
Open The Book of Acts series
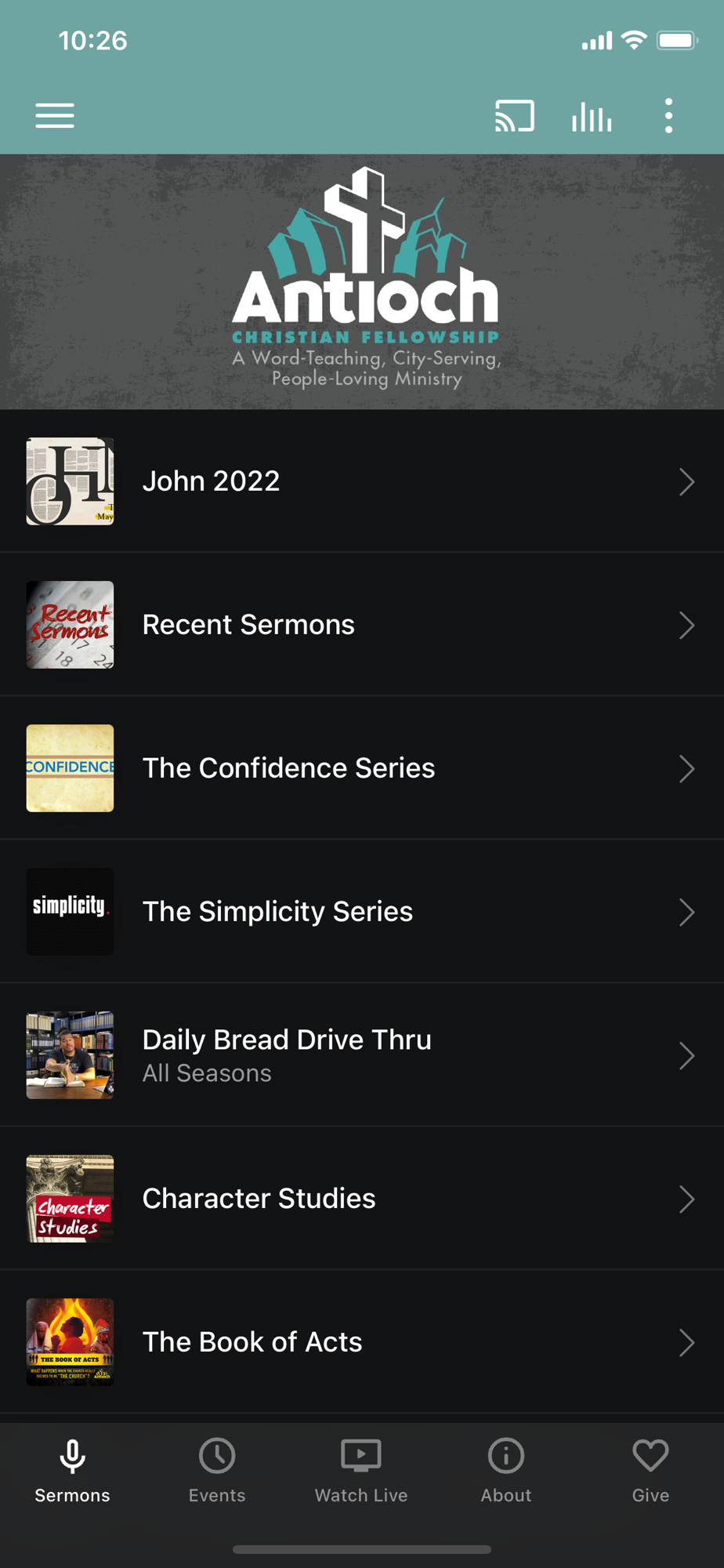[362, 1342]
